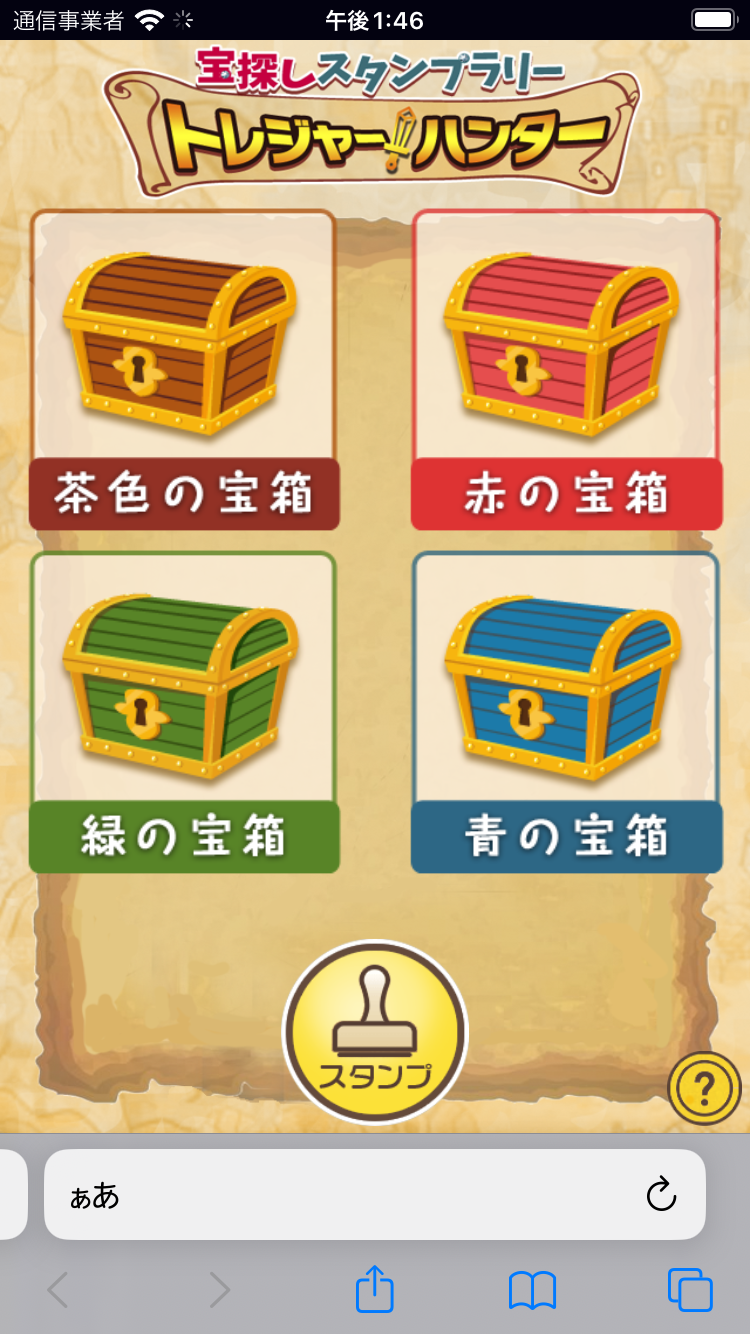This screenshot has width=750, height=1334.
Task: Open the brown treasure chest (茶色の宝箱)
Action: pyautogui.click(x=184, y=370)
